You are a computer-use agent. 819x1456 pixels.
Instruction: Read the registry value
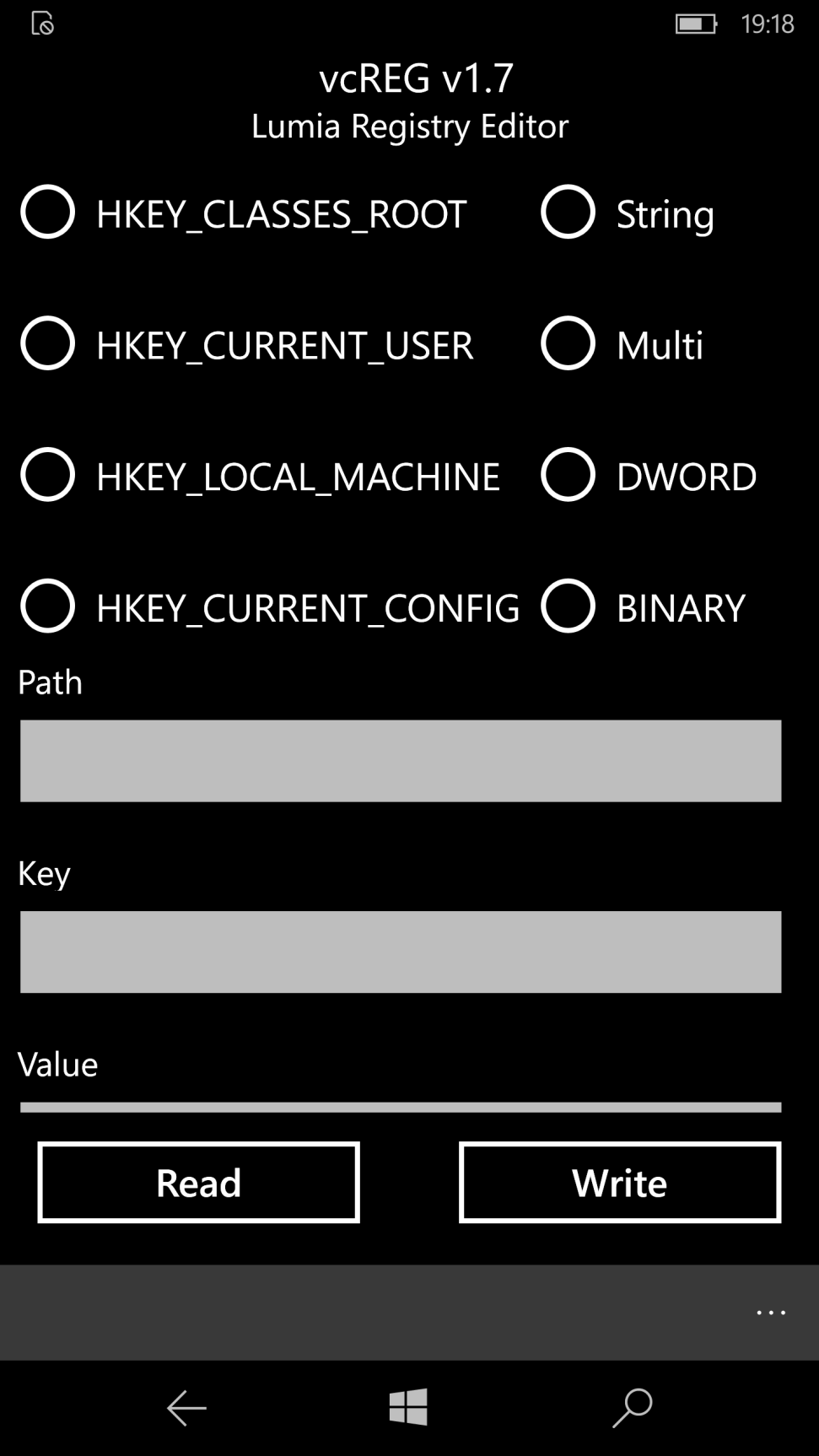point(199,1183)
